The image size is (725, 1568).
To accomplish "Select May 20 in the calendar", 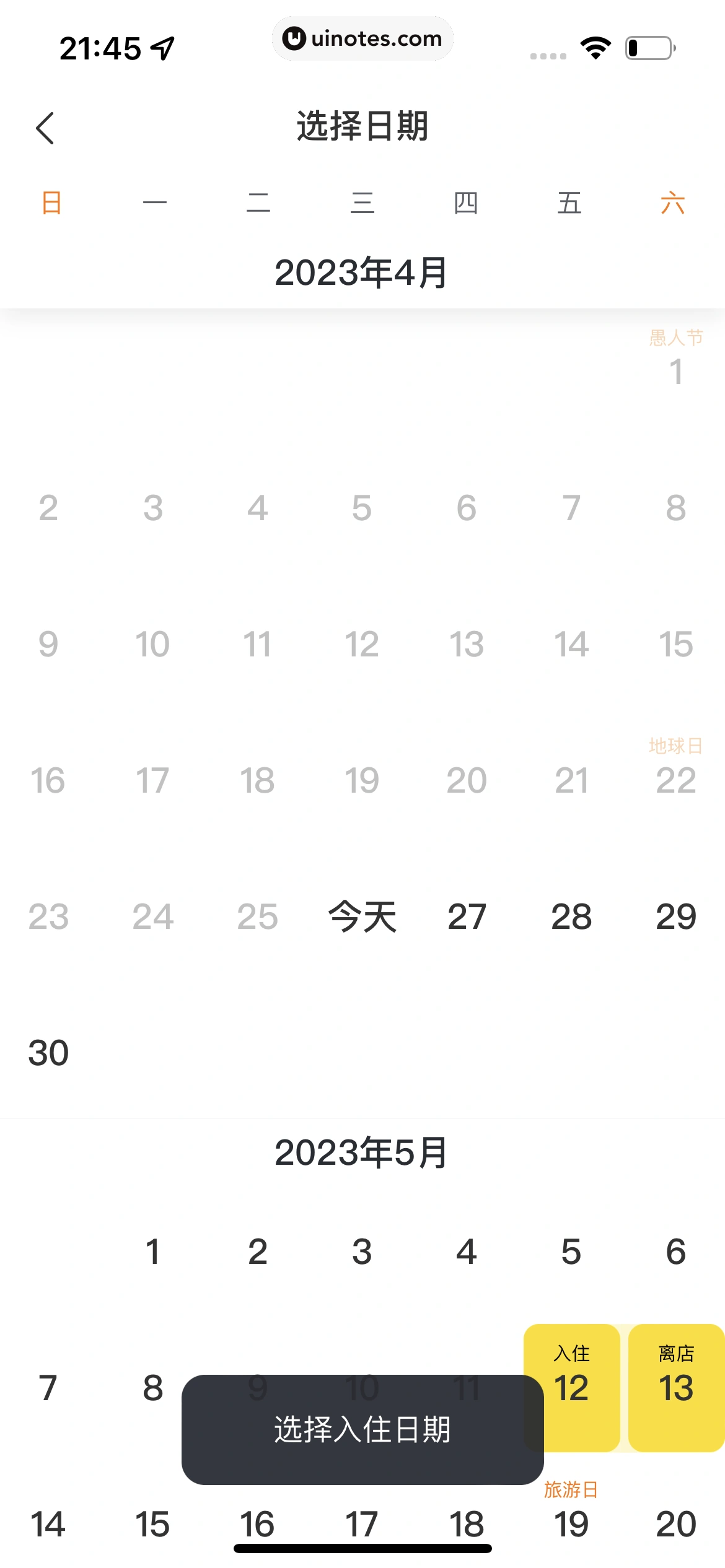I will (676, 1524).
